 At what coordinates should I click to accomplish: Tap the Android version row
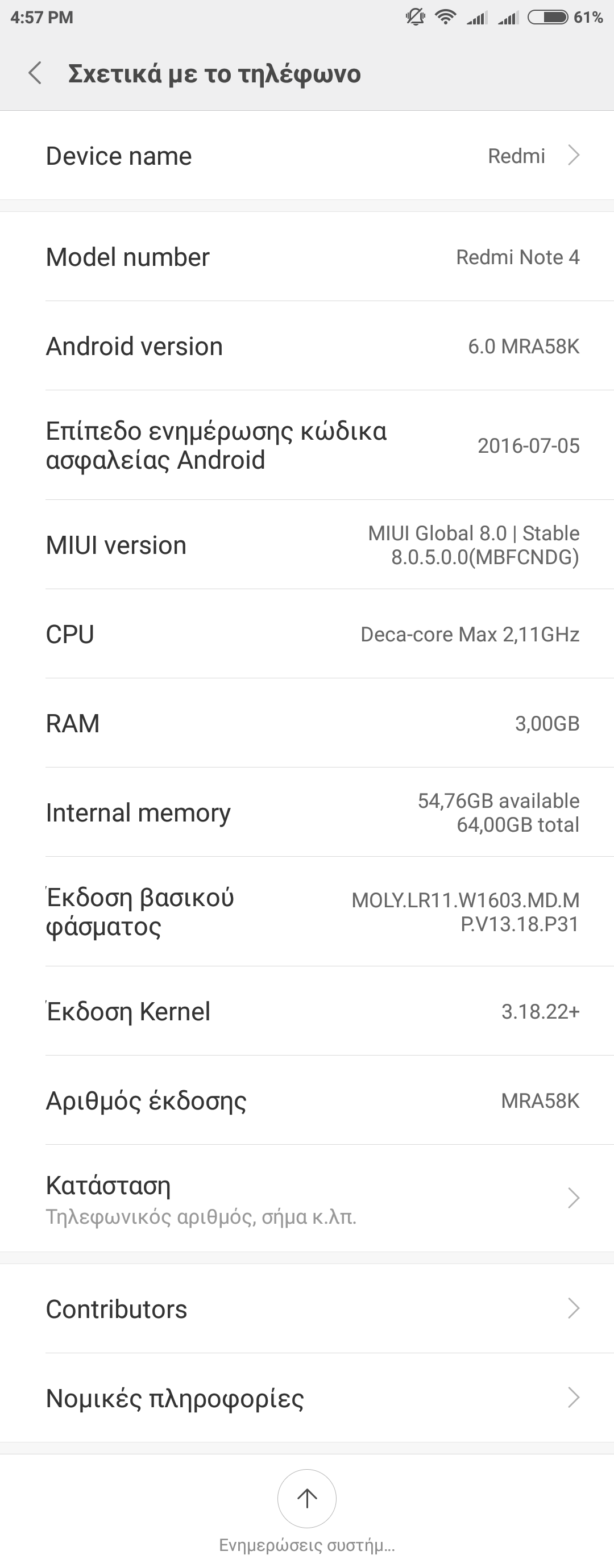click(307, 346)
